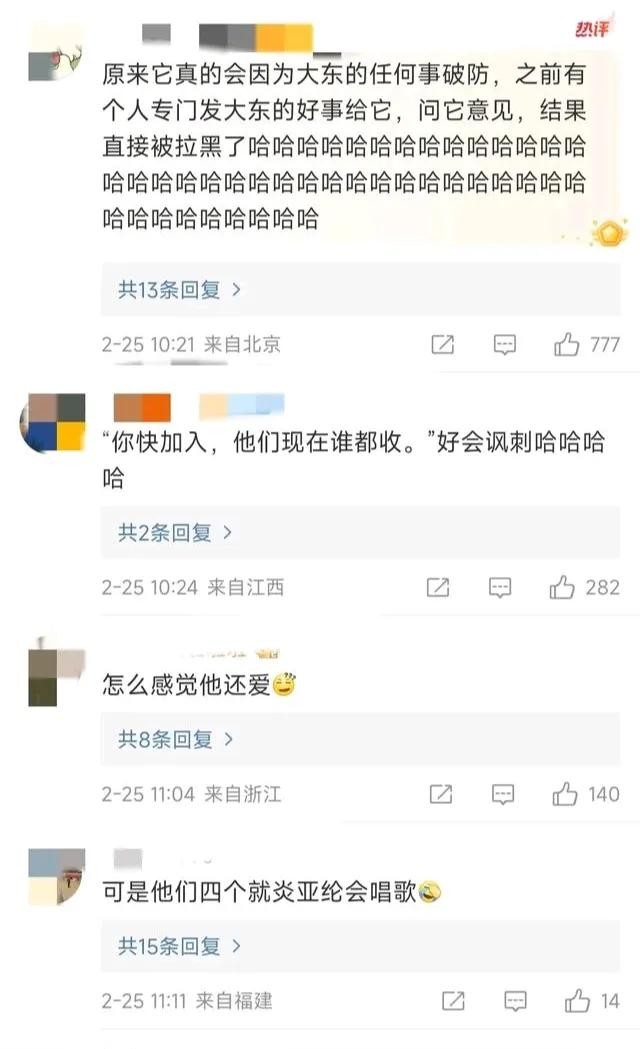This screenshot has height=1049, width=640.
Task: Like the comment with 14 likes
Action: tap(577, 1000)
